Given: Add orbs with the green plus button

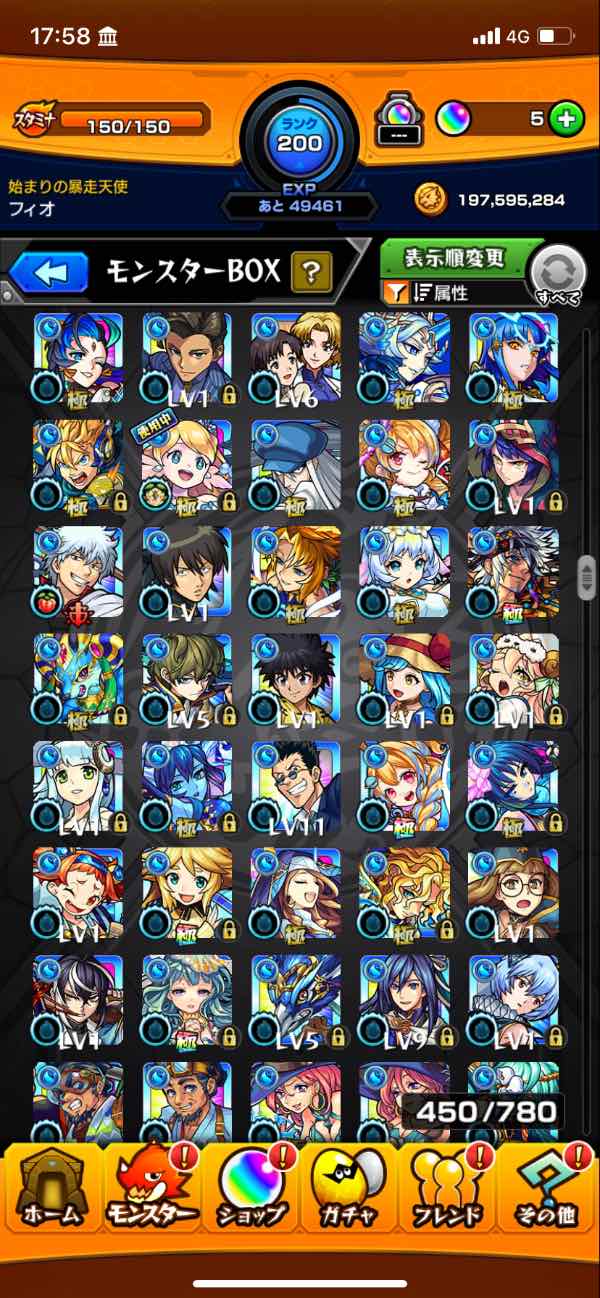Looking at the screenshot, I should pos(566,119).
